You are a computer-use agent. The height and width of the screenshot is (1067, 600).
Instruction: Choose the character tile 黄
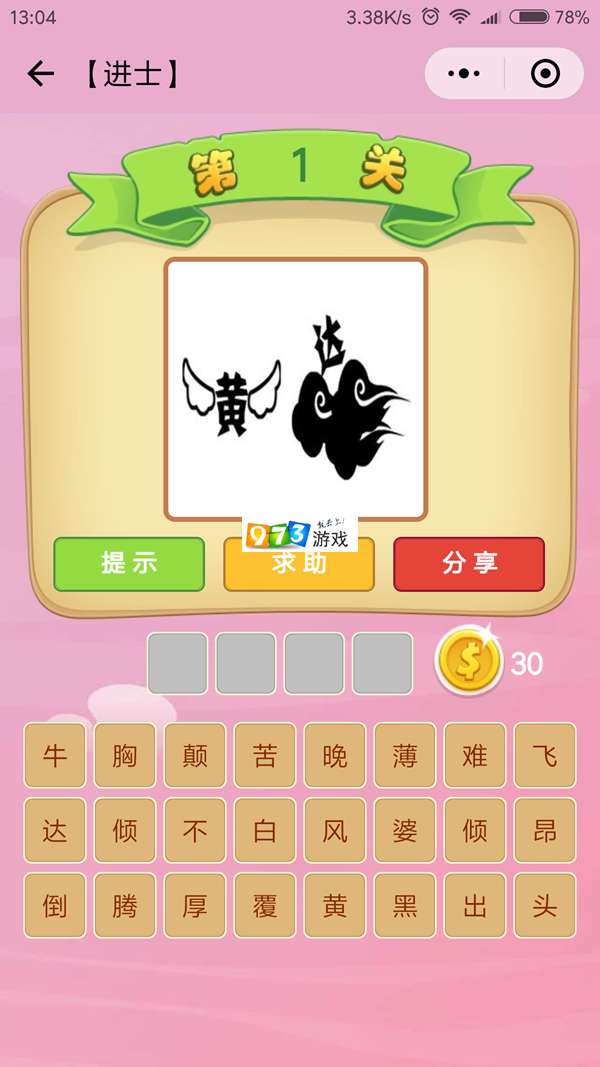click(335, 906)
